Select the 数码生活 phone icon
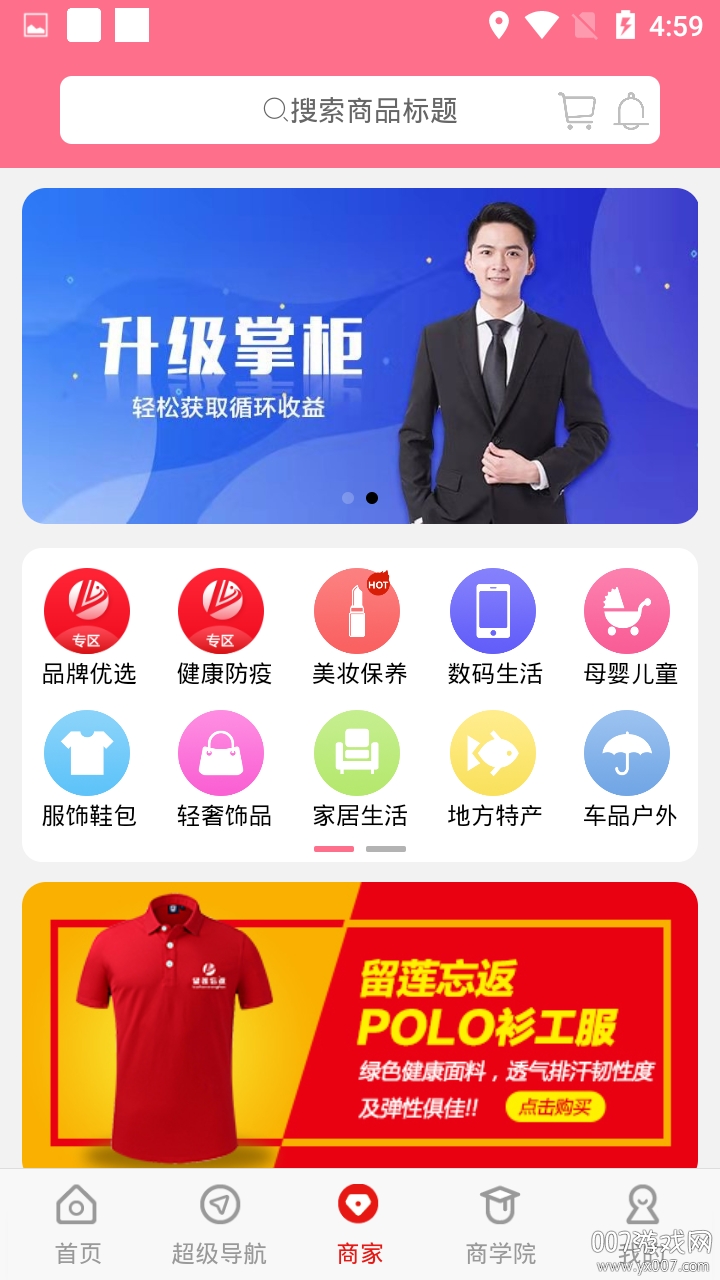This screenshot has width=720, height=1280. pyautogui.click(x=493, y=610)
